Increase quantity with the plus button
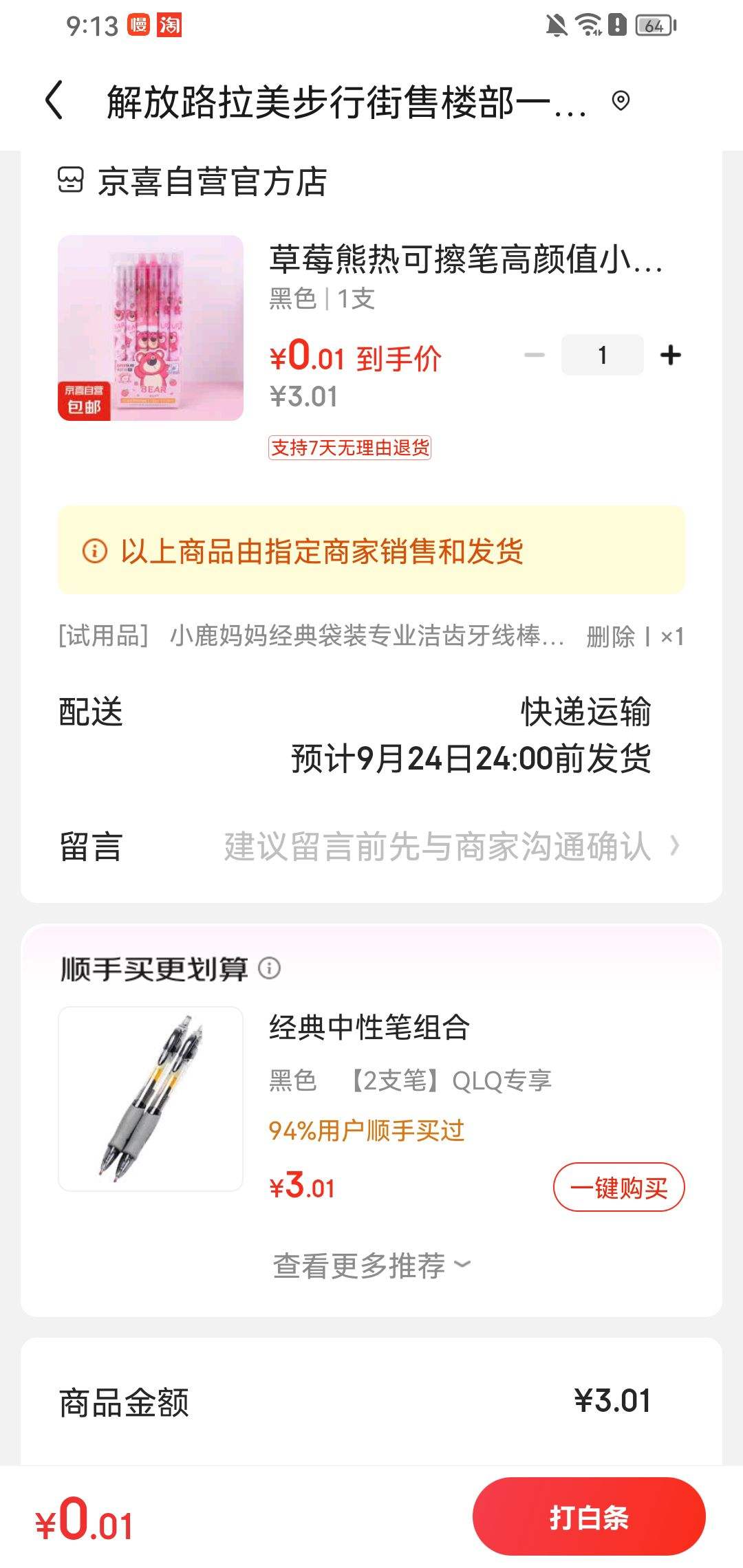Image resolution: width=743 pixels, height=1568 pixels. (670, 356)
